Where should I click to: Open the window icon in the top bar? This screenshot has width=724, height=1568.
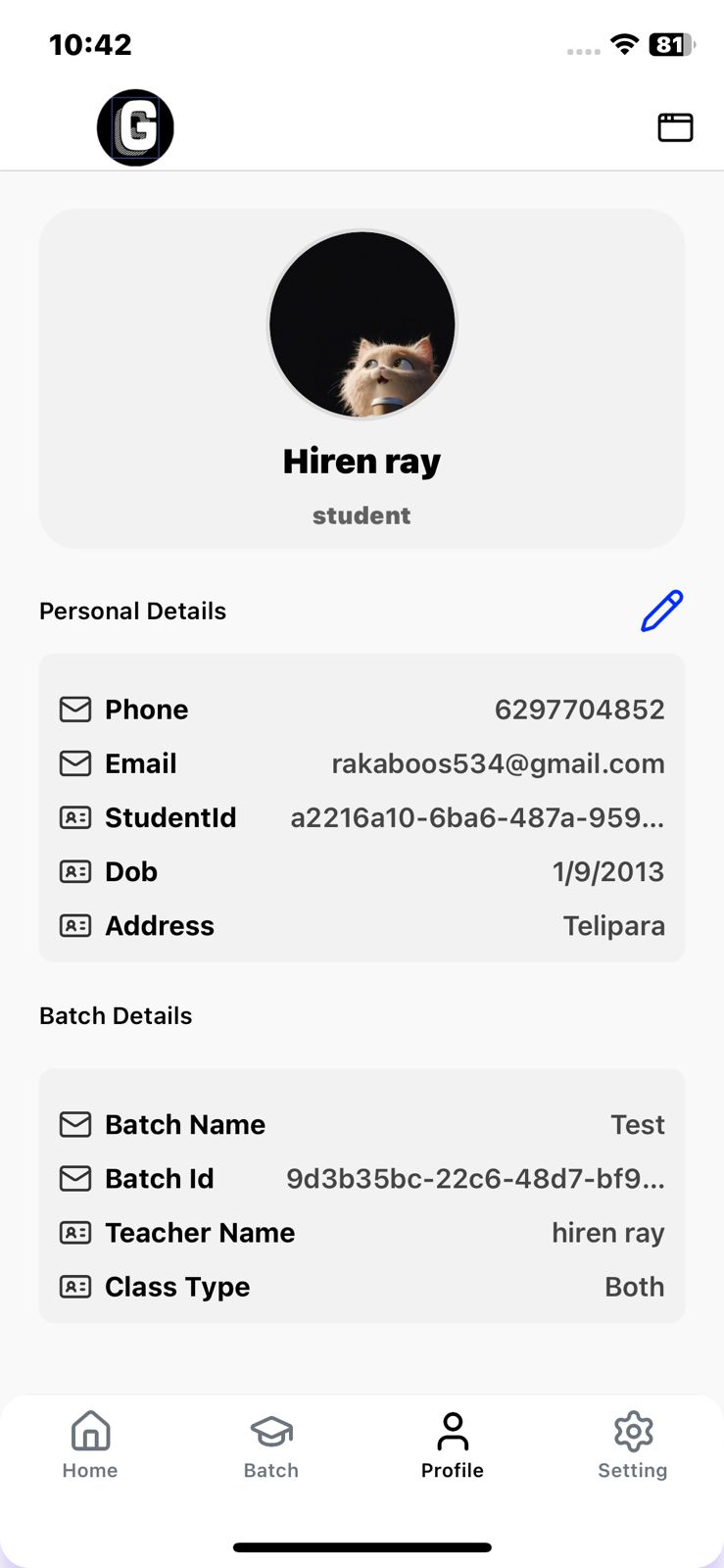tap(675, 127)
